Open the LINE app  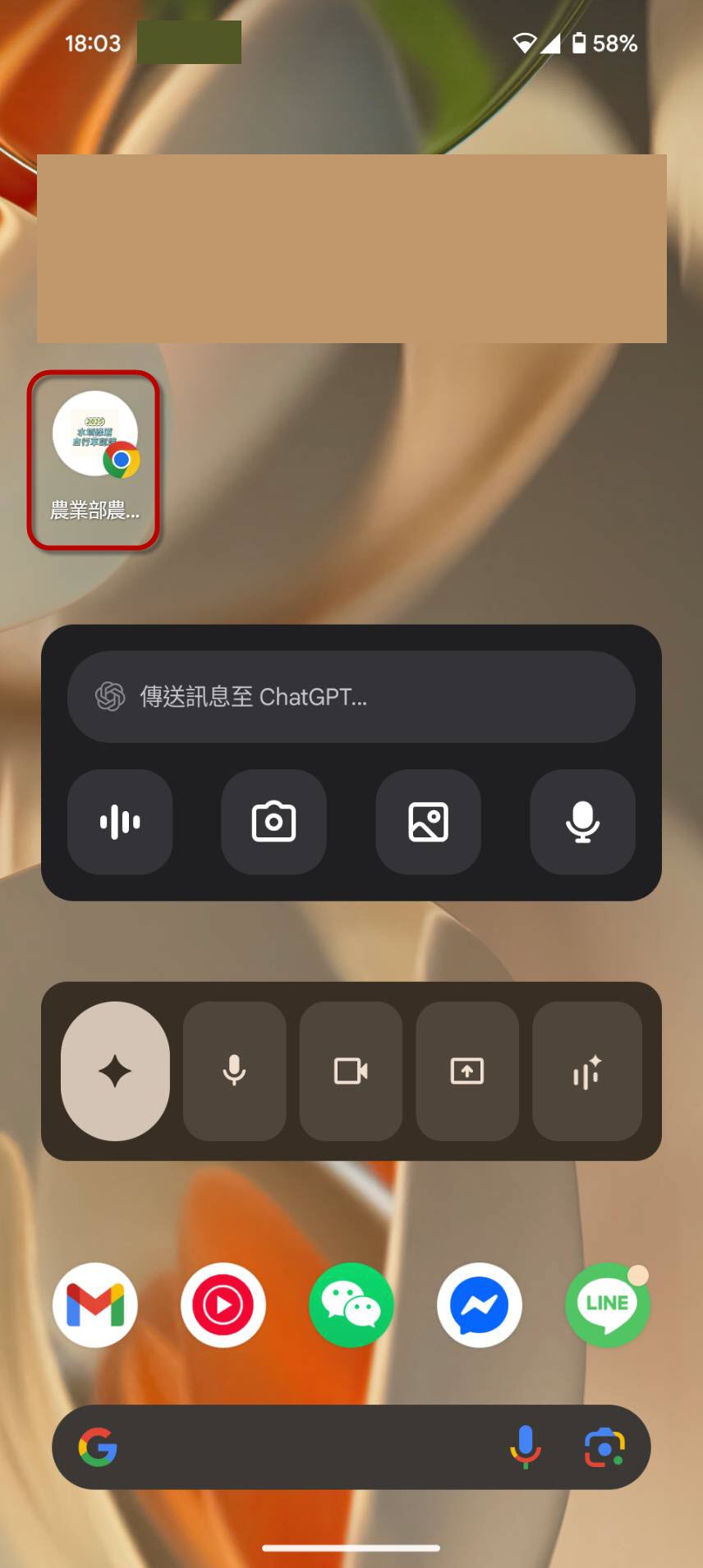(x=608, y=1305)
